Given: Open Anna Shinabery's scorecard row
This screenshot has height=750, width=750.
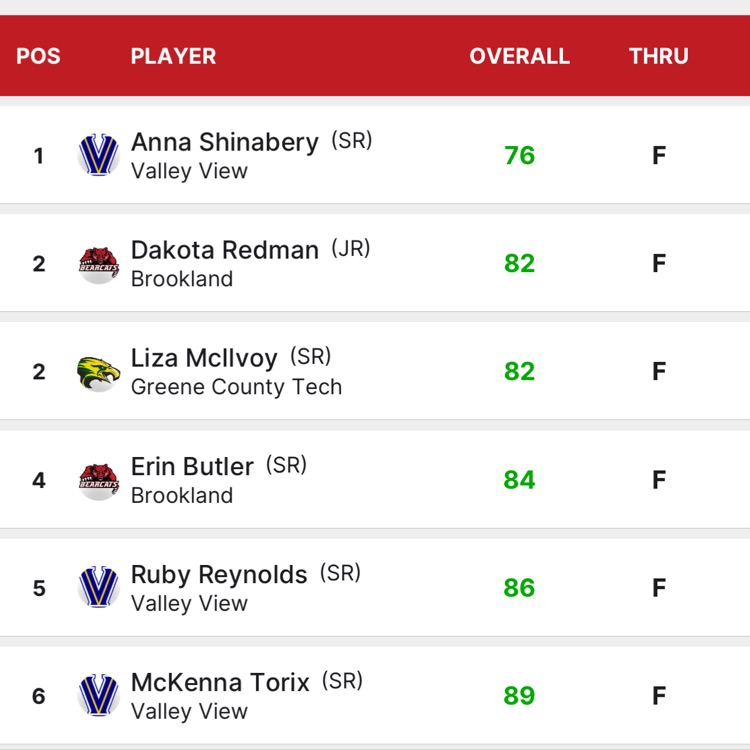Looking at the screenshot, I should (375, 155).
